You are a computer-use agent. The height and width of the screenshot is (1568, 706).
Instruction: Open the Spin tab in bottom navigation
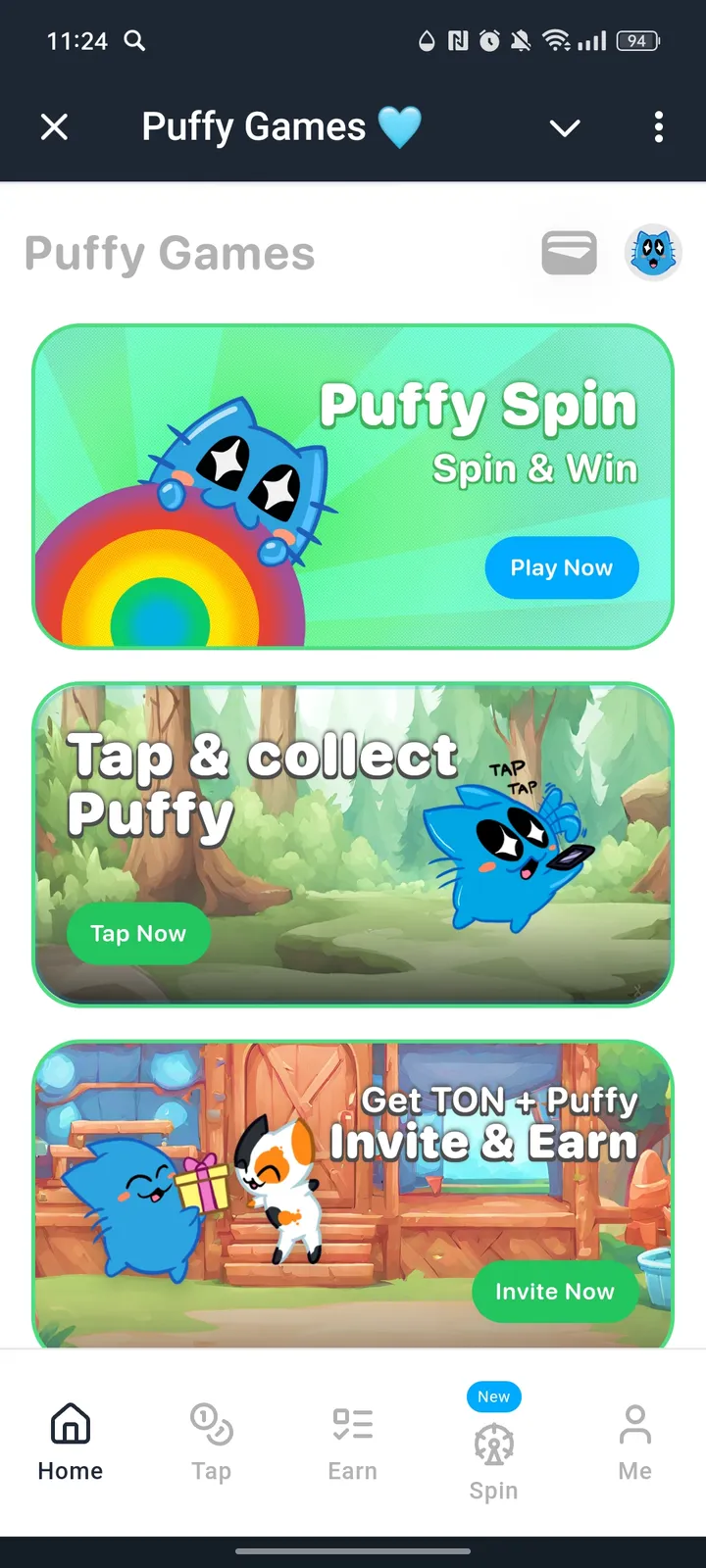point(493,1450)
